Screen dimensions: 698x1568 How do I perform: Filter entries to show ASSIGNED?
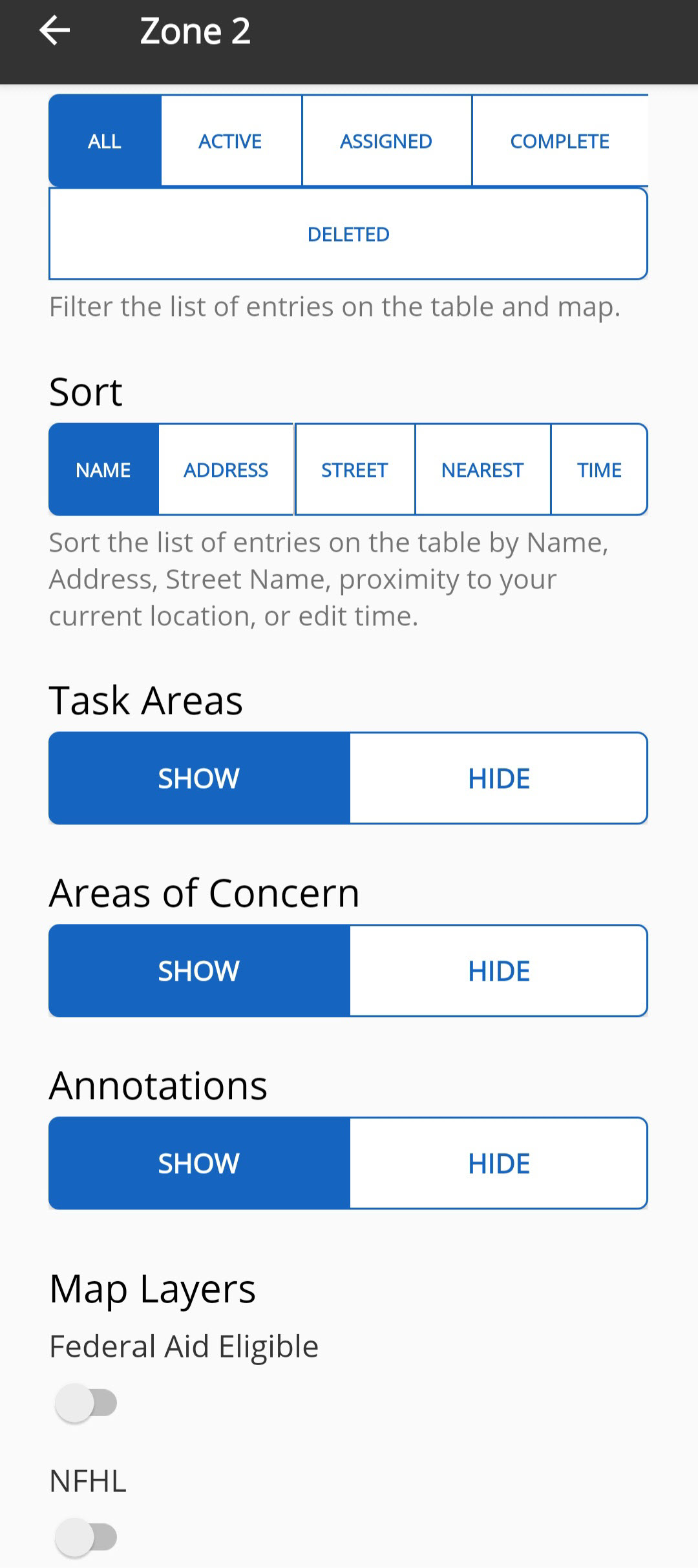(386, 141)
